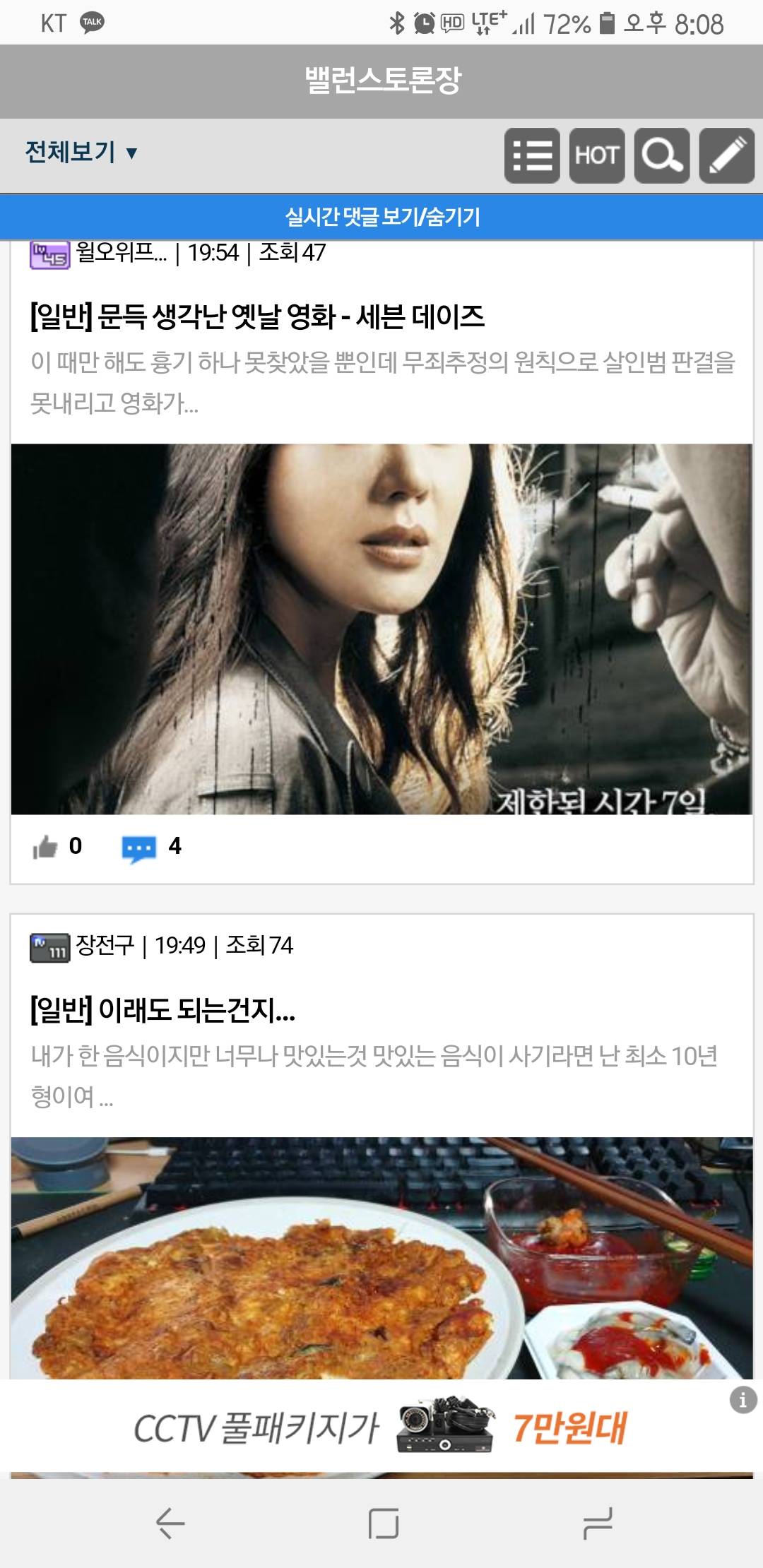Image resolution: width=763 pixels, height=1568 pixels.
Task: Switch to the list view icon
Action: tap(532, 155)
